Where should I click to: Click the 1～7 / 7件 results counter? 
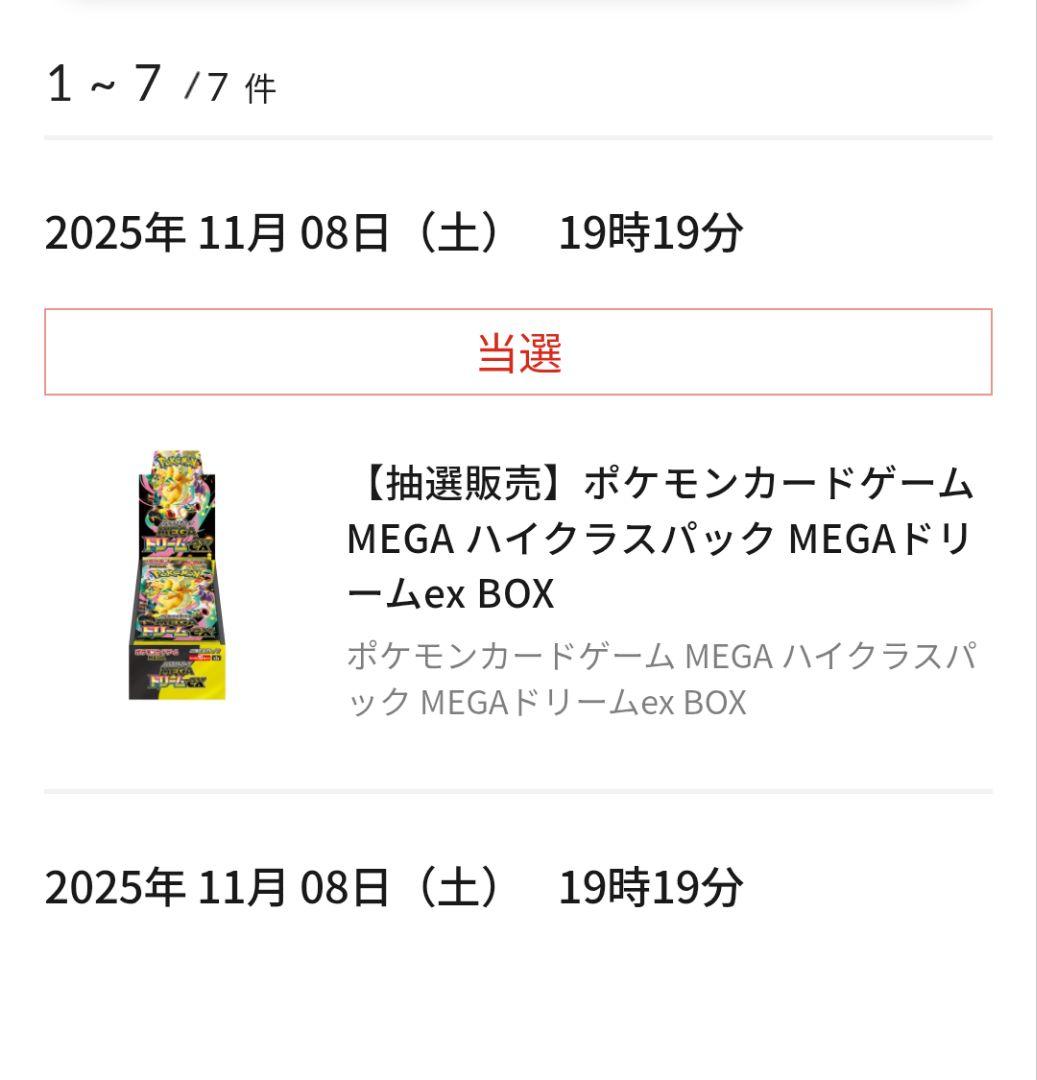point(160,85)
